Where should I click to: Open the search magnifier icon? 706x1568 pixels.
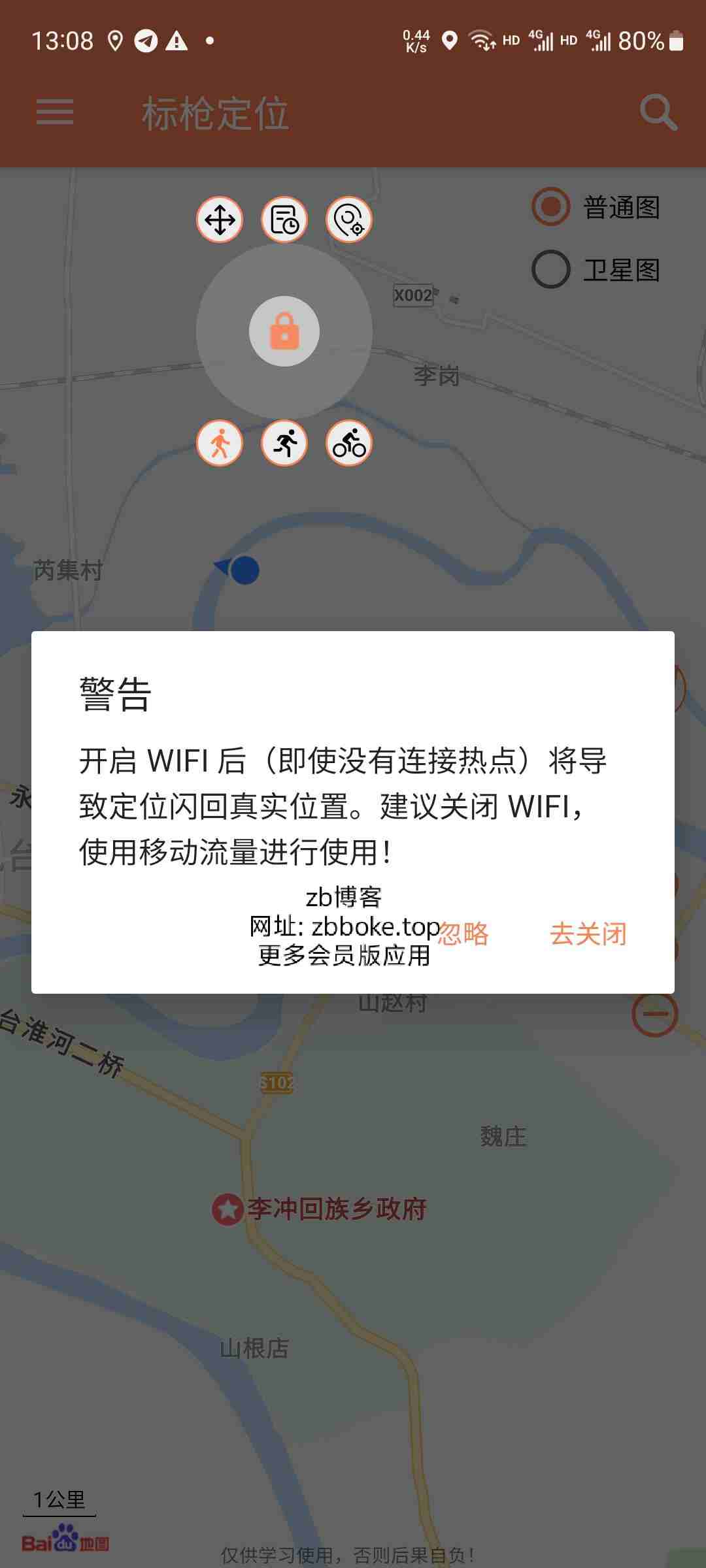point(658,112)
